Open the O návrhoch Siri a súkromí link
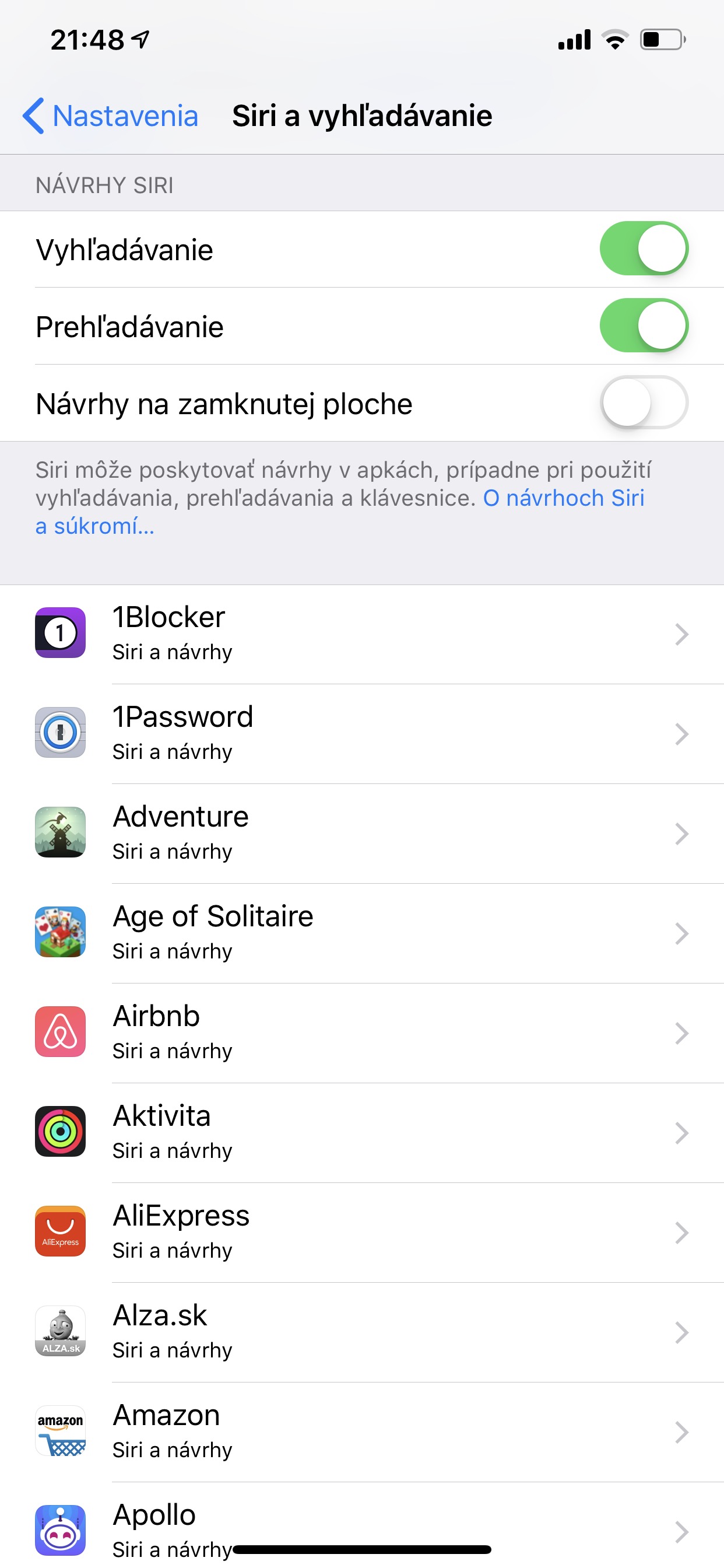Screen dimensions: 724x1568 [x=339, y=512]
